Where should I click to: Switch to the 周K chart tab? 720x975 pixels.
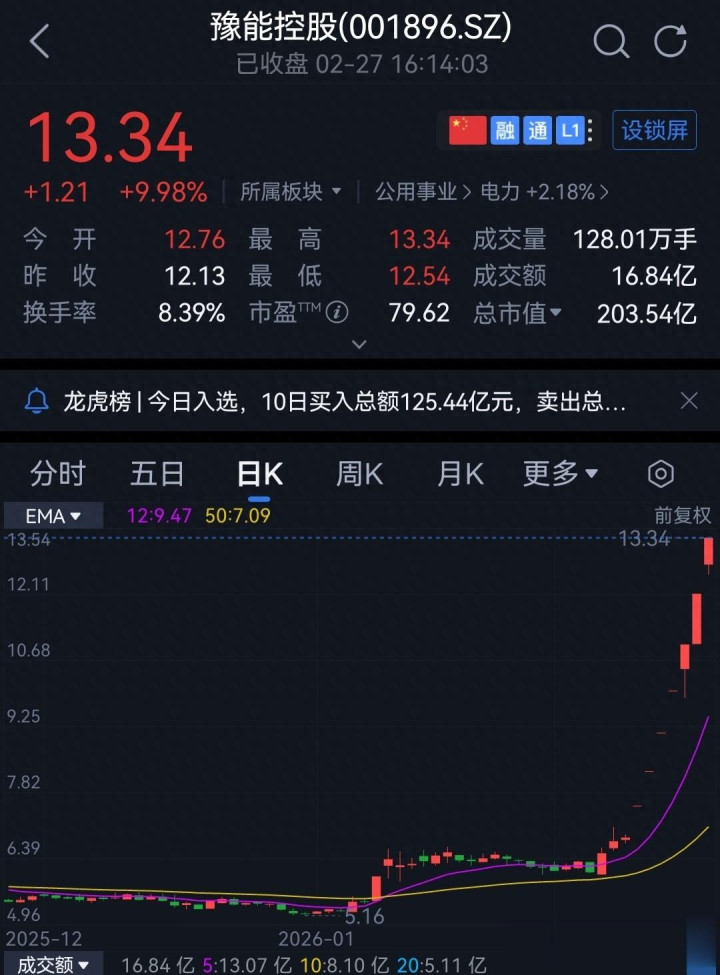(359, 474)
